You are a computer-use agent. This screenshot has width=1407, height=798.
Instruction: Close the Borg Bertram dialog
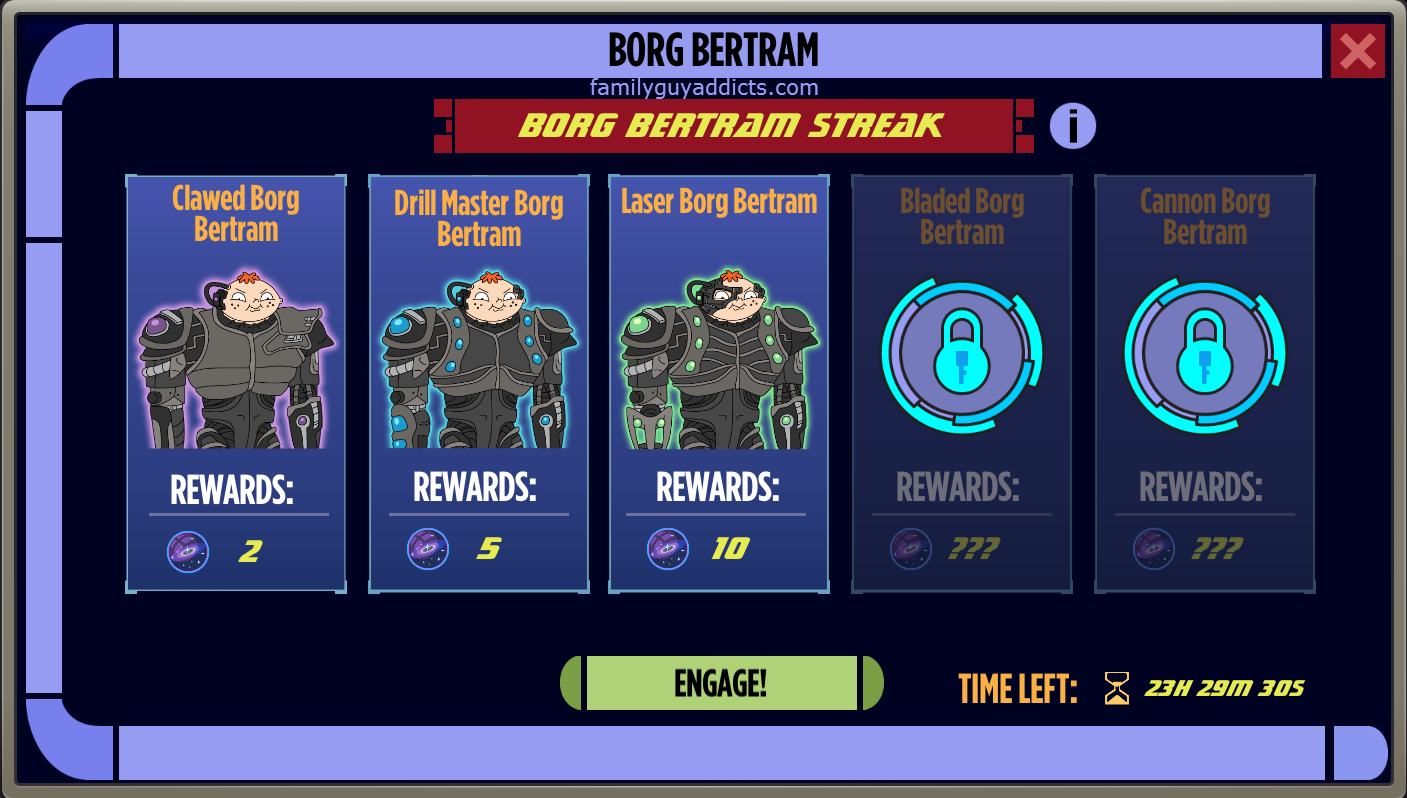coord(1357,51)
